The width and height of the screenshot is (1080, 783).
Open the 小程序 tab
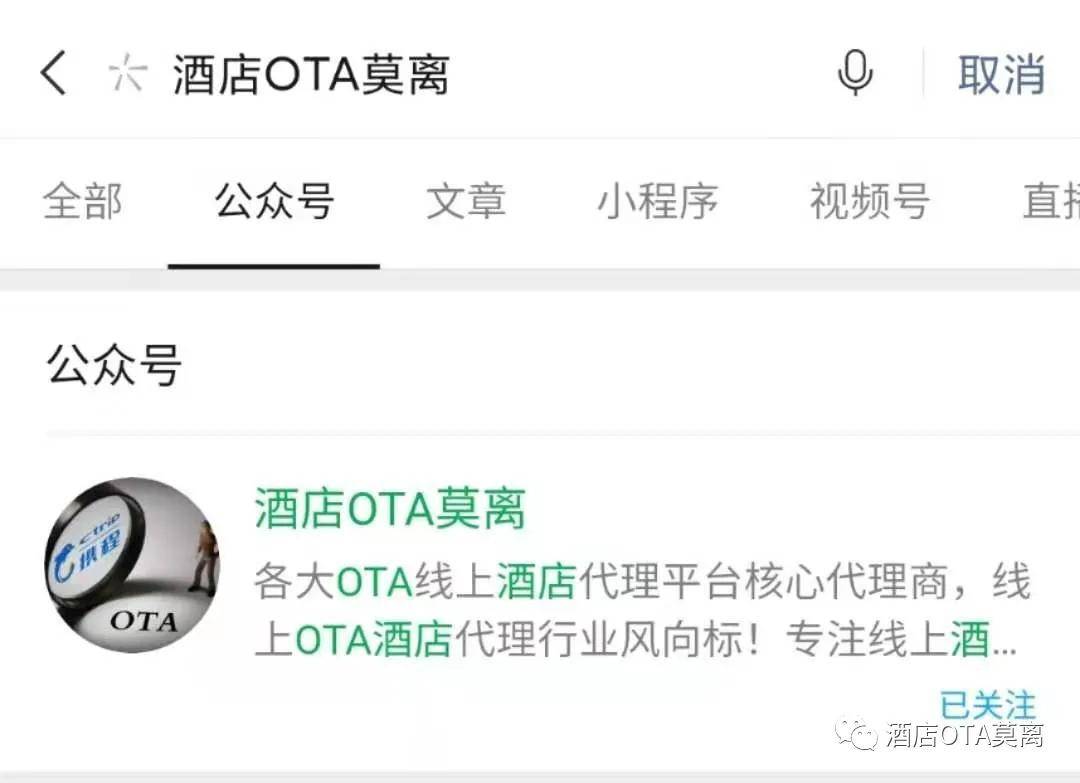pyautogui.click(x=658, y=202)
